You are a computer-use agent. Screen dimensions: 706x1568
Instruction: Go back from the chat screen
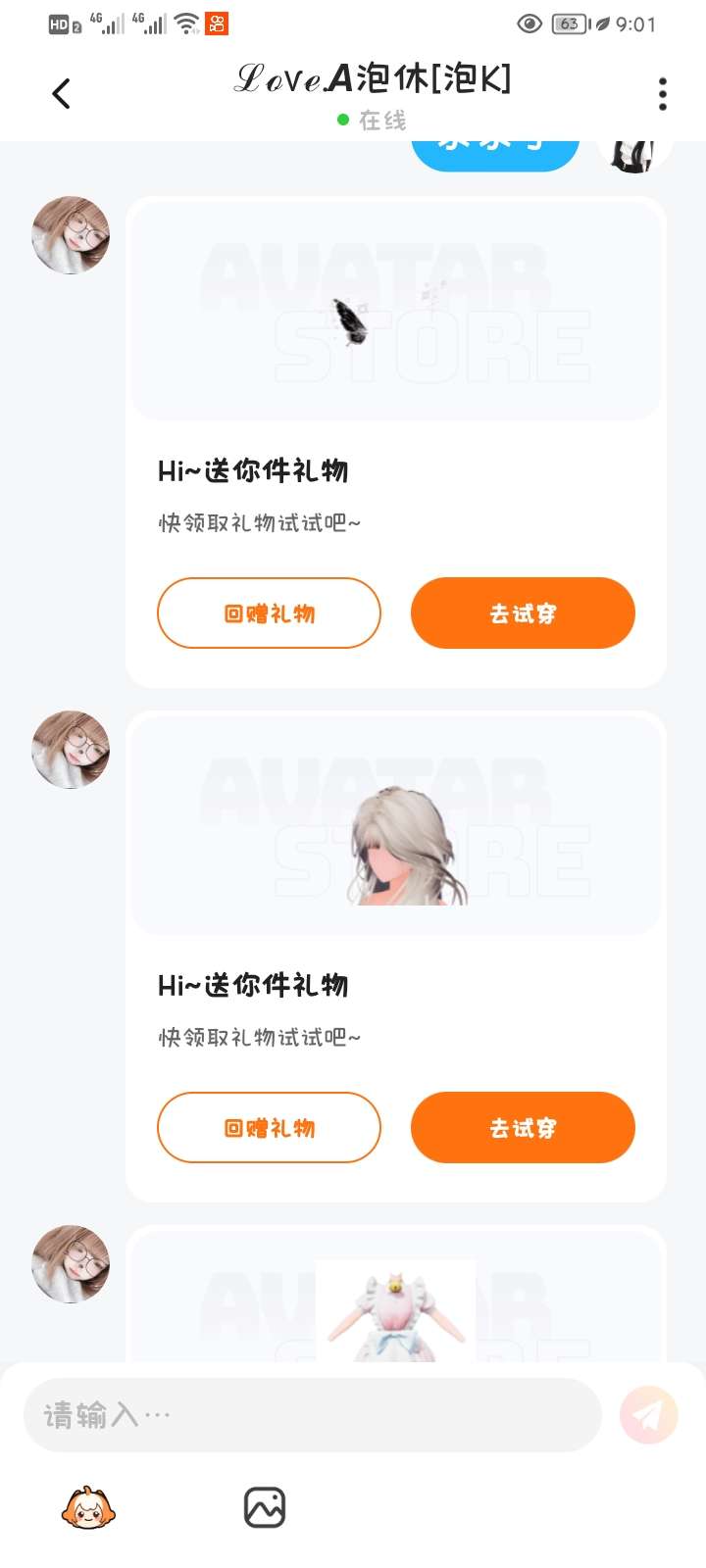(x=61, y=94)
